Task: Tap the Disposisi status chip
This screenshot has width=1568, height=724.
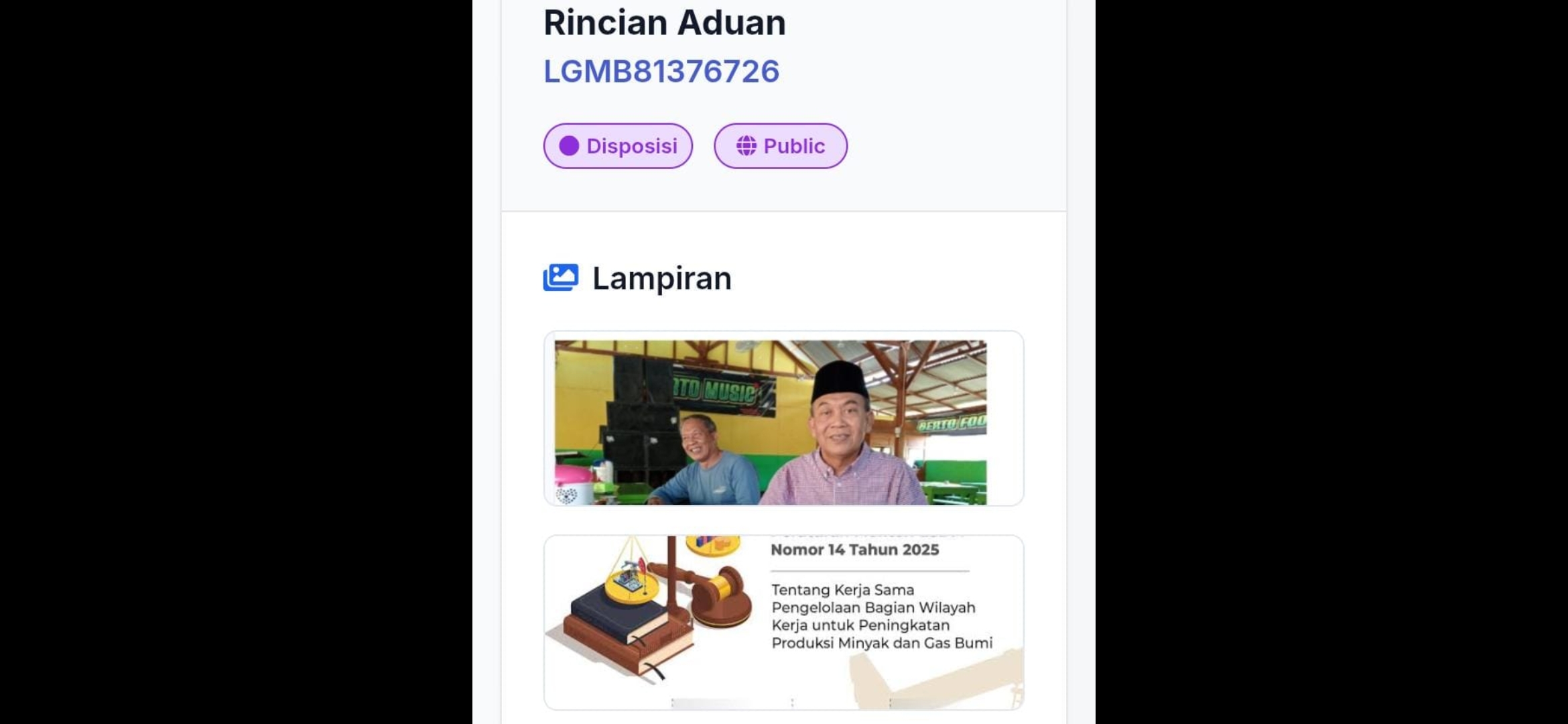Action: (x=618, y=146)
